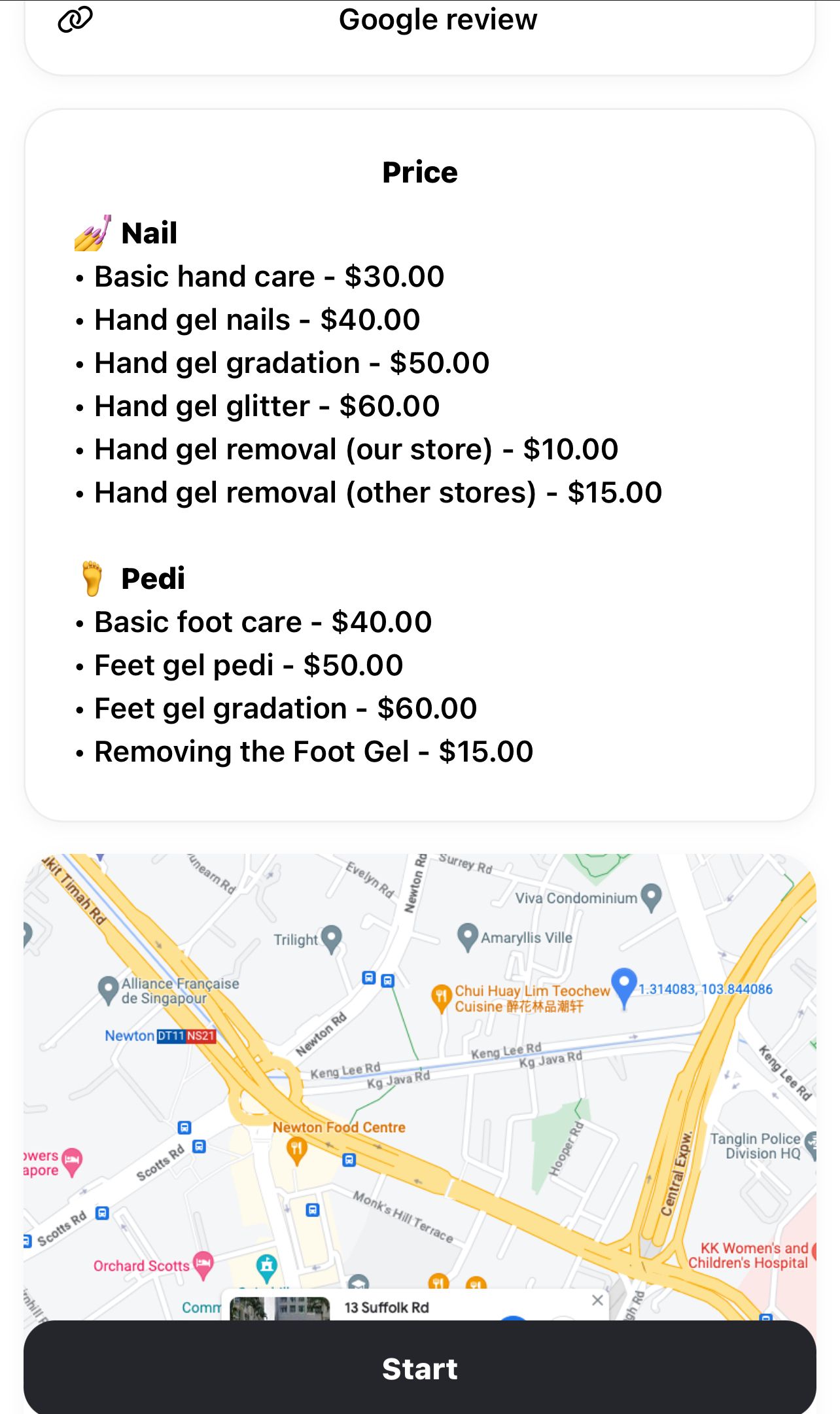This screenshot has height=1414, width=840.
Task: Tap the Newton MRT station label
Action: [x=160, y=1036]
